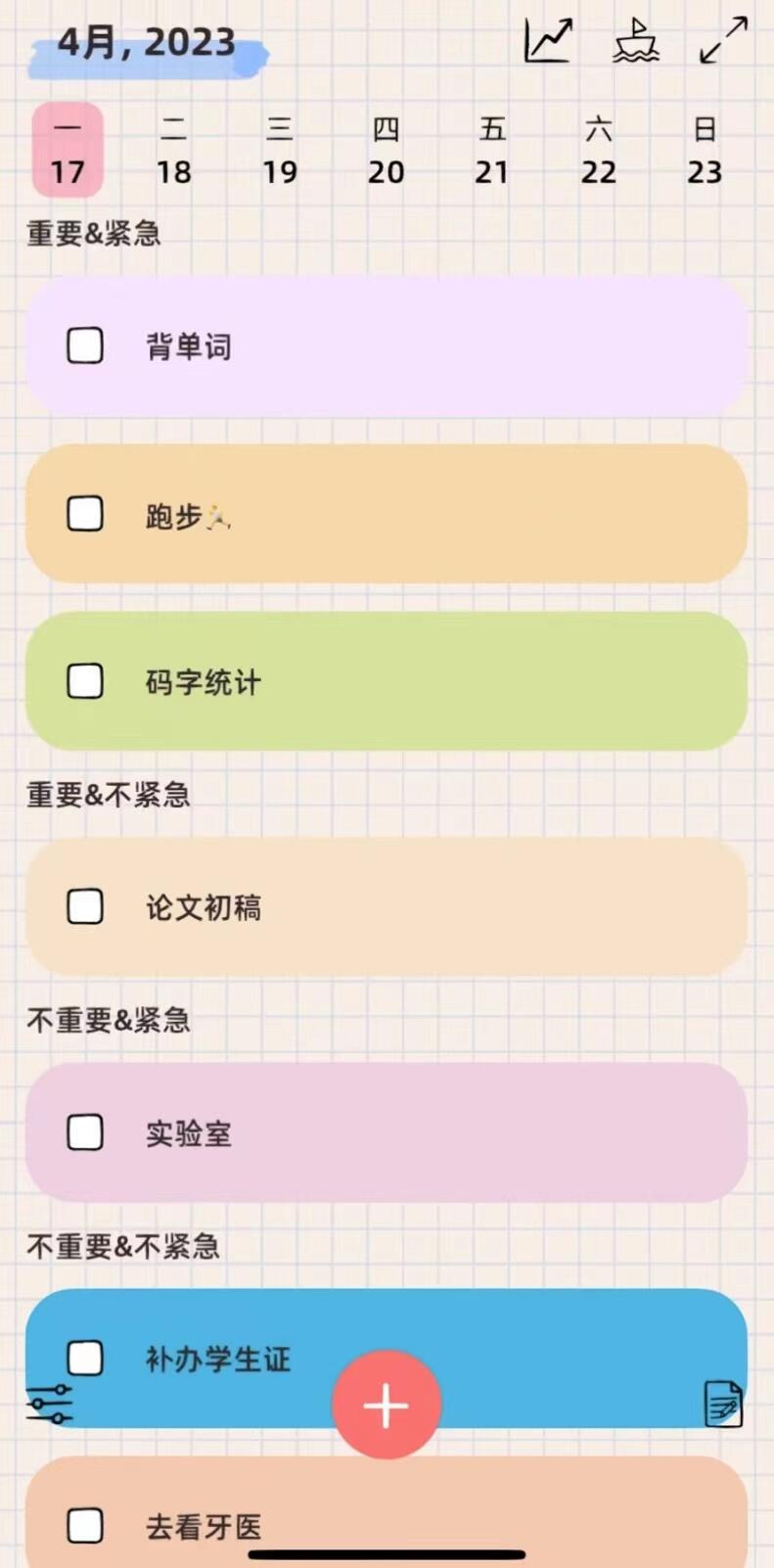The image size is (774, 1568).
Task: Mark 补办学生证 as done
Action: click(85, 1358)
